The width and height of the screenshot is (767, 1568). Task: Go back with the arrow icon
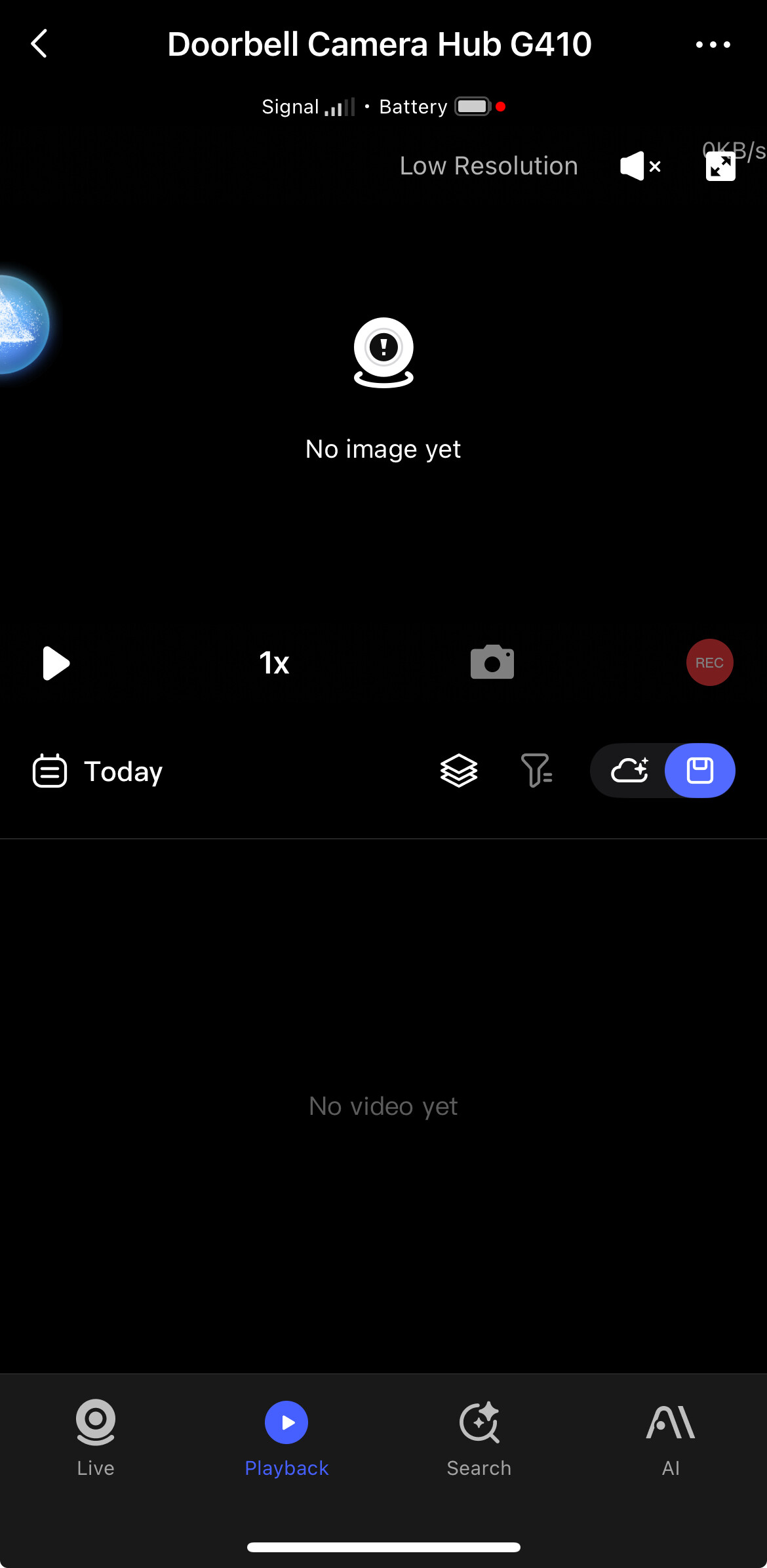click(39, 44)
